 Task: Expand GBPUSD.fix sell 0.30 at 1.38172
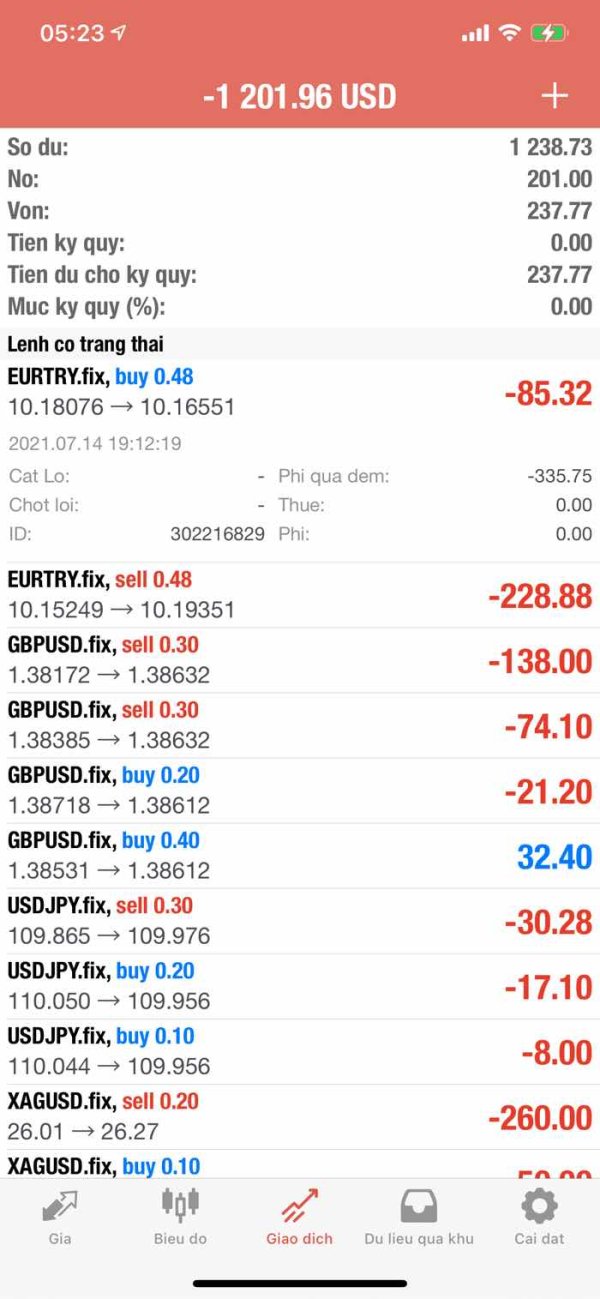coord(300,660)
